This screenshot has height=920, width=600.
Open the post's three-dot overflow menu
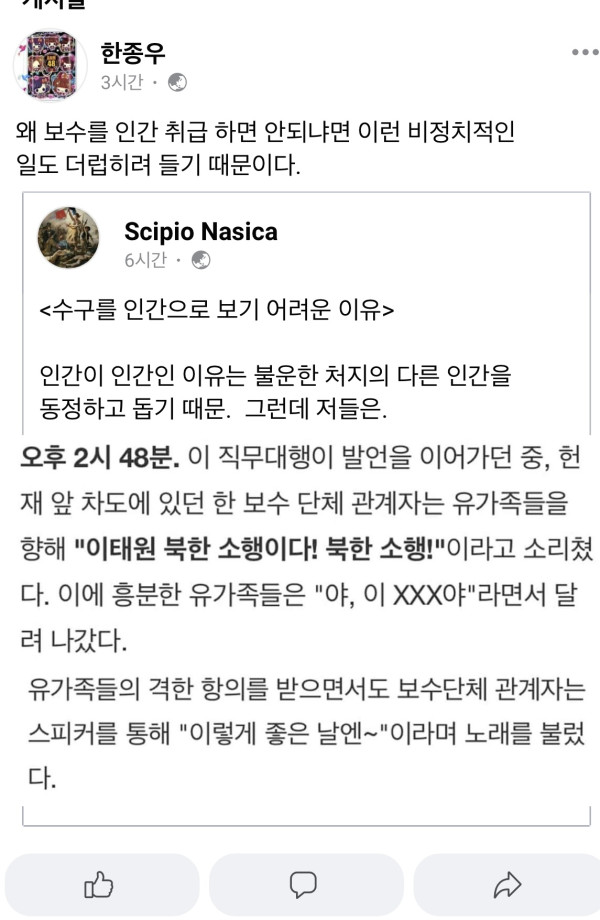point(584,52)
